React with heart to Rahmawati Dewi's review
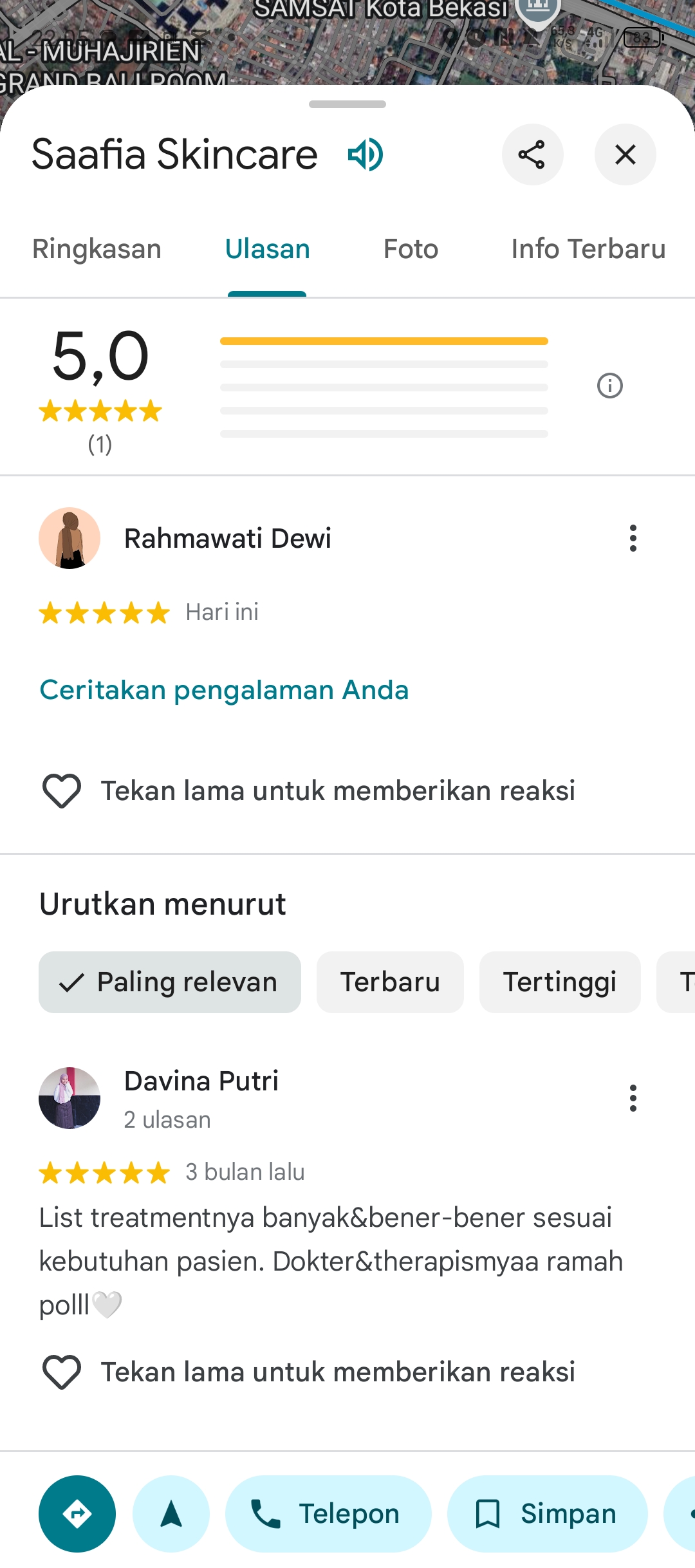This screenshot has width=695, height=1568. coord(62,790)
